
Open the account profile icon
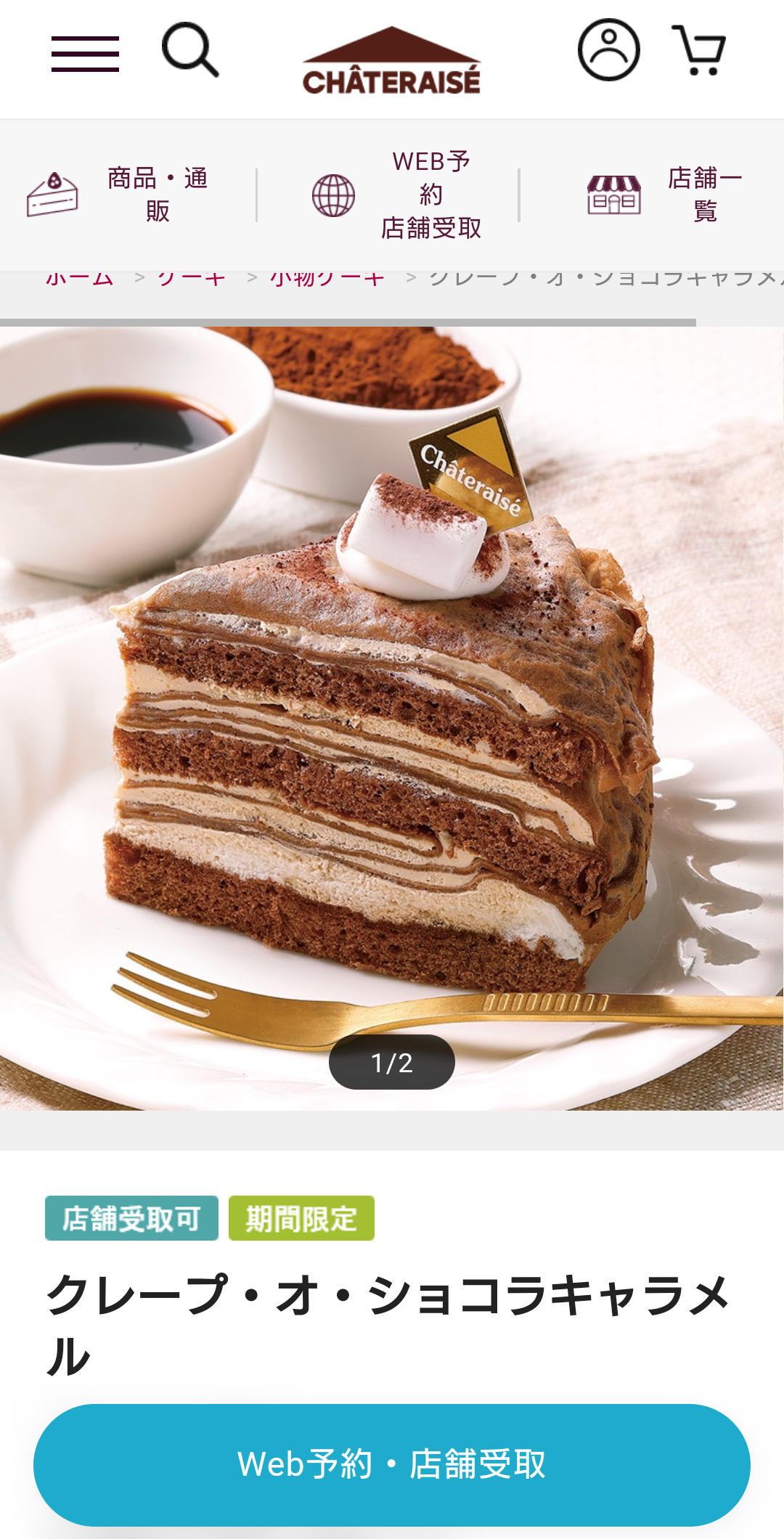tap(608, 49)
